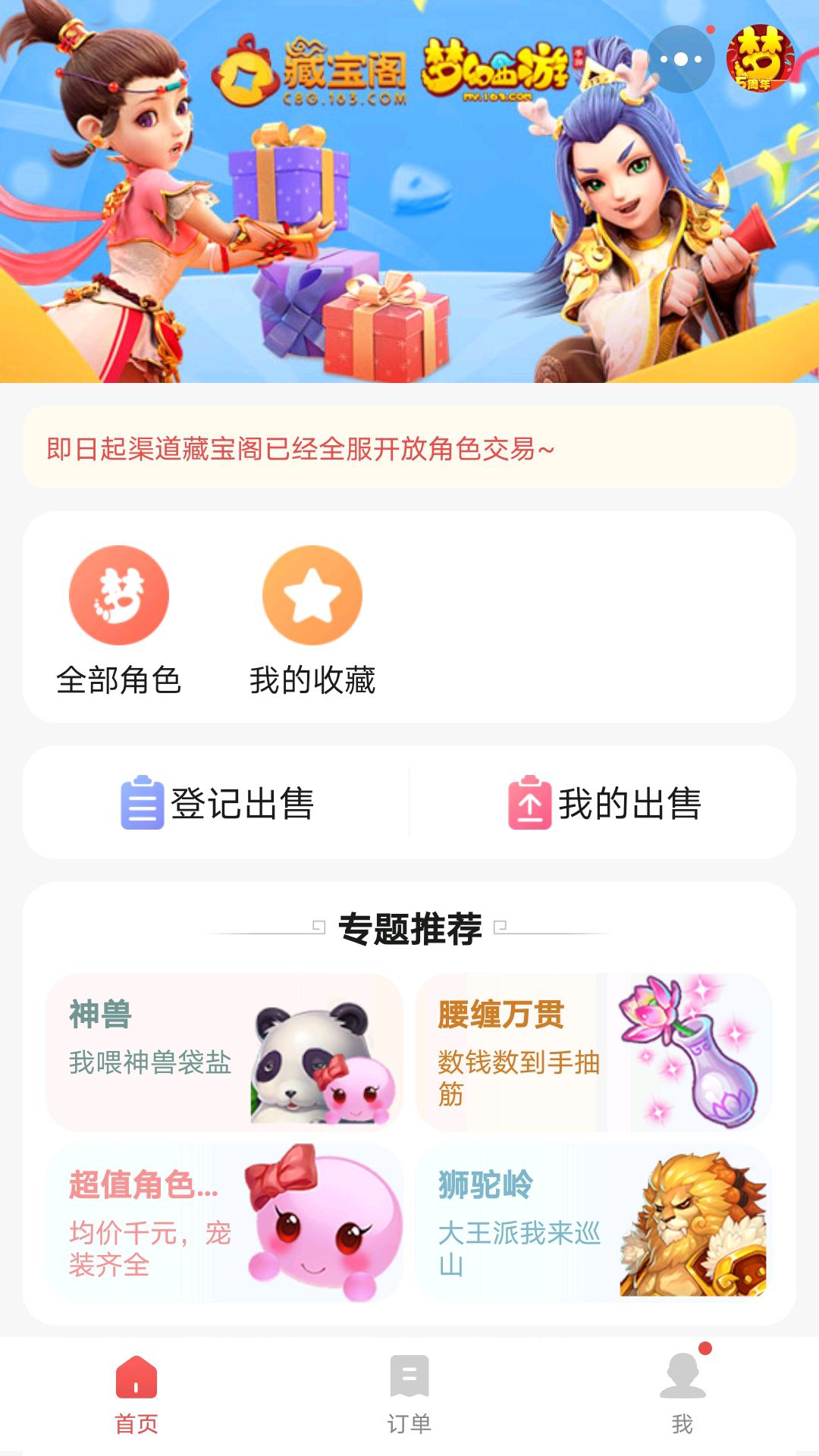Open 我的收藏 favorites star icon

[x=311, y=595]
